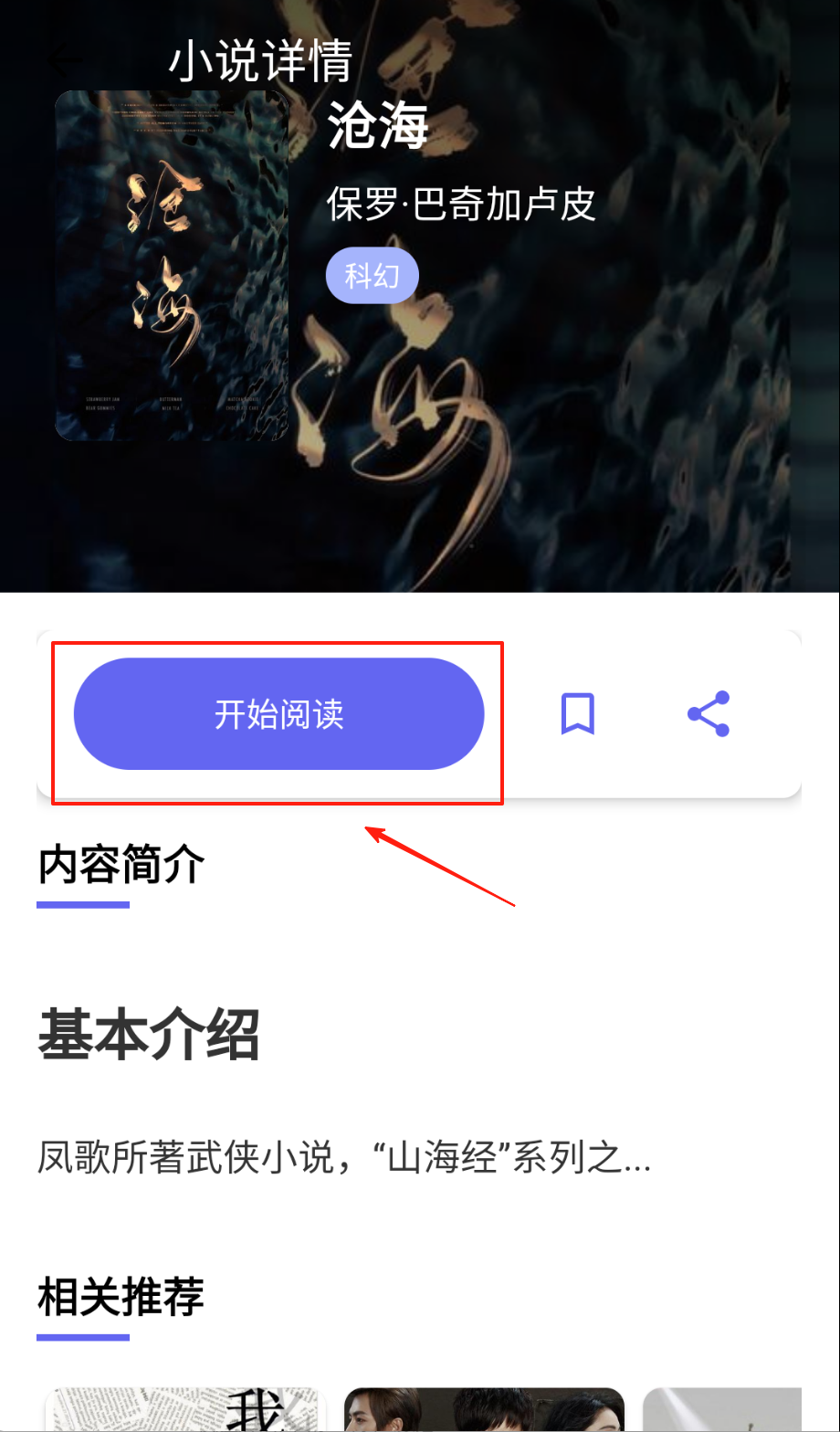840x1432 pixels.
Task: Bookmark this novel 沧海
Action: pos(577,714)
